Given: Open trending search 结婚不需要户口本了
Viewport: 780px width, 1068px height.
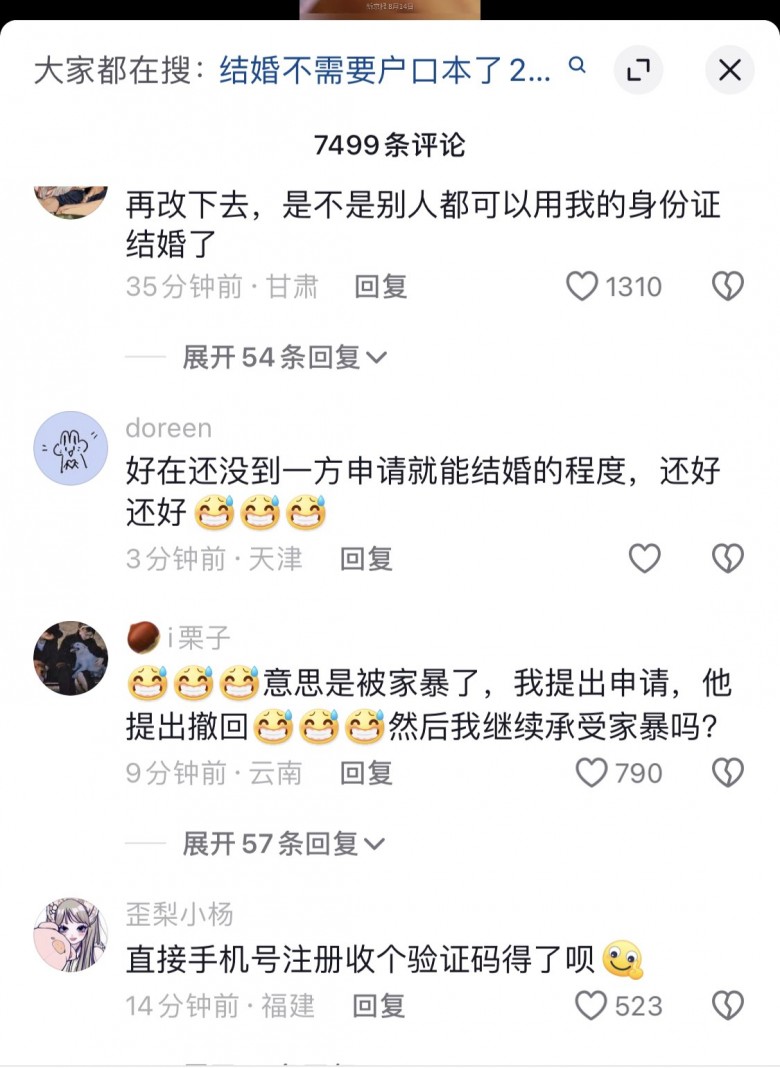Looking at the screenshot, I should click(385, 70).
